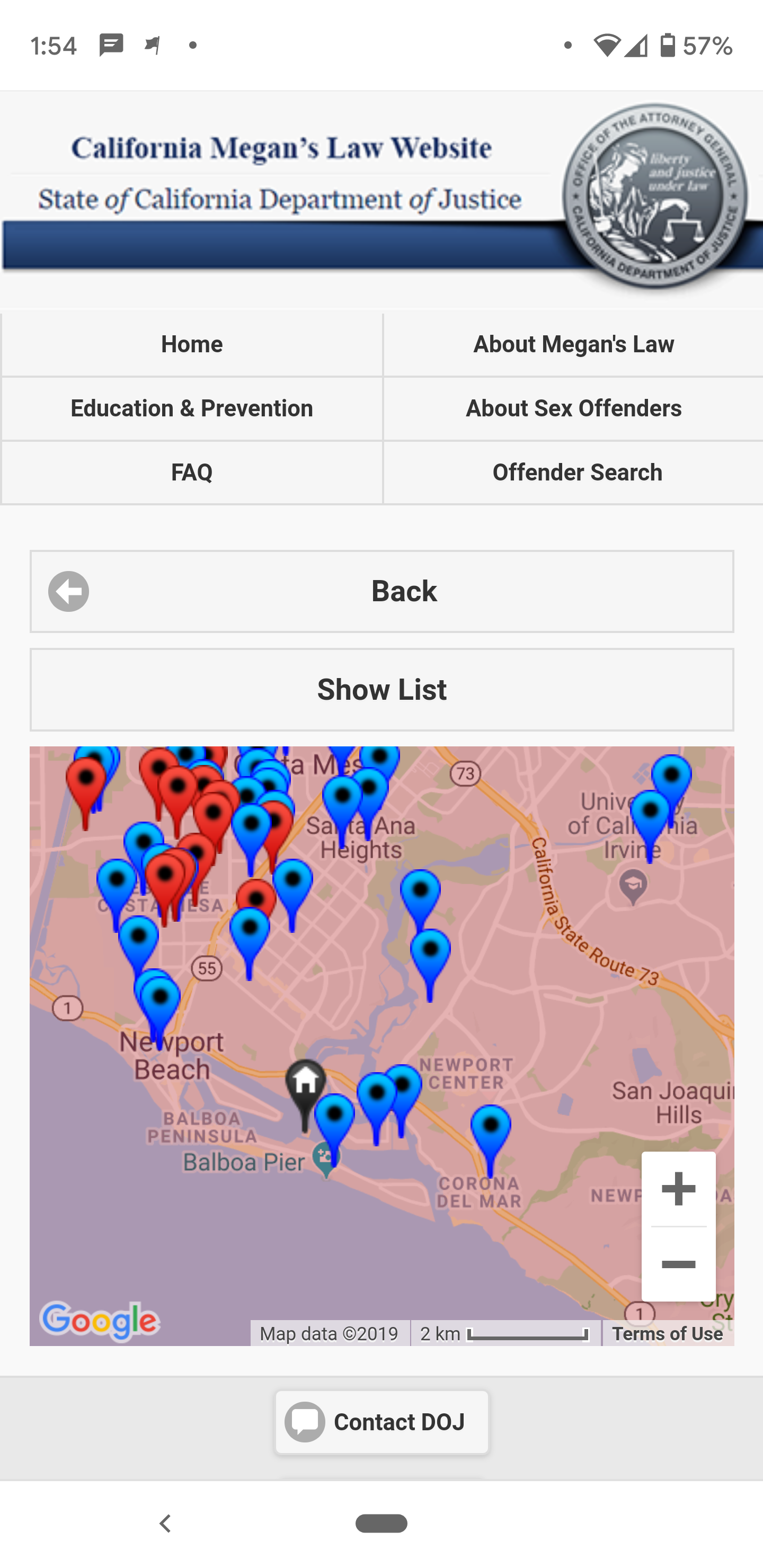
Task: Select Offender Search
Action: (x=573, y=473)
